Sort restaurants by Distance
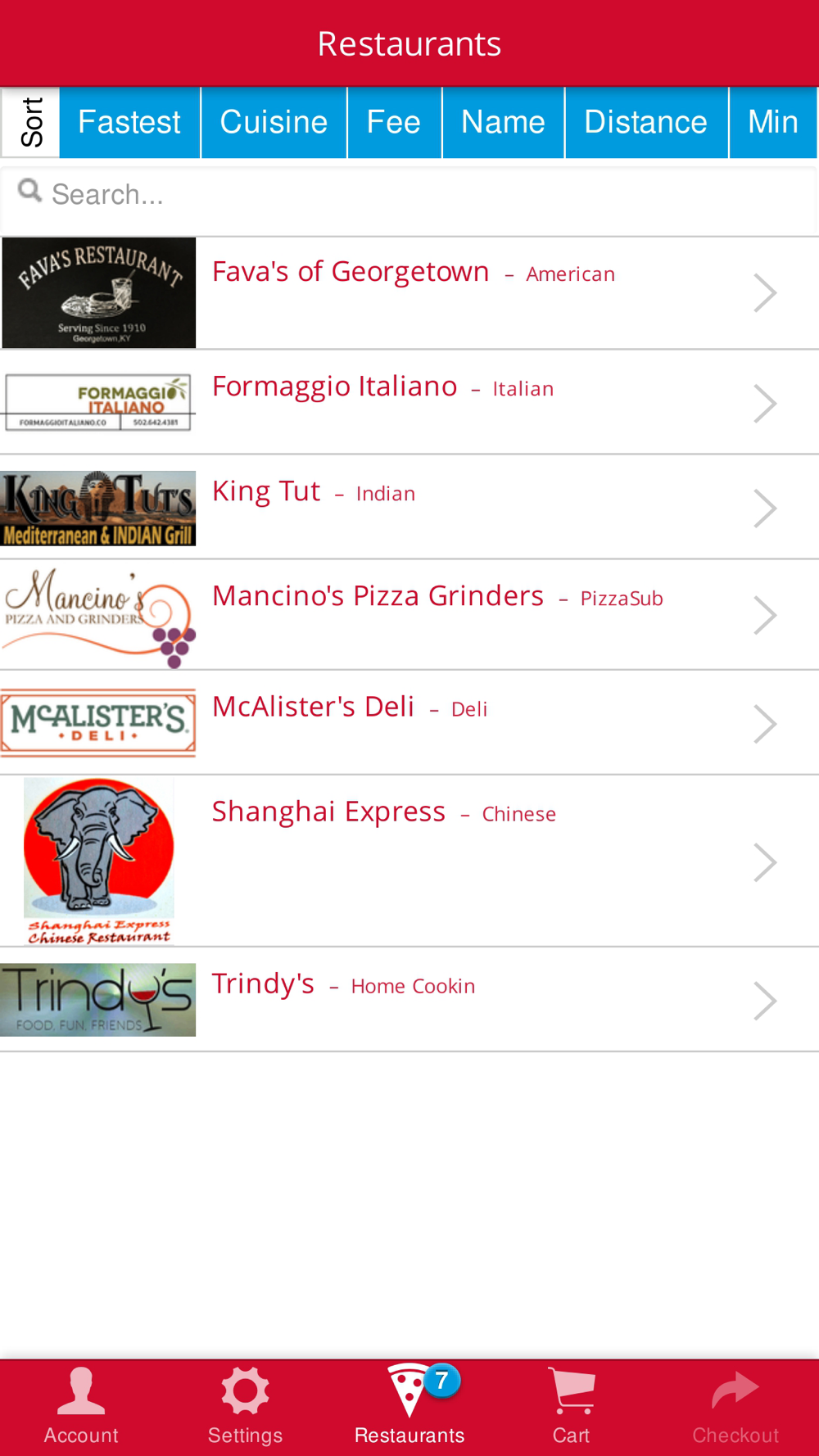This screenshot has height=1456, width=819. [645, 123]
